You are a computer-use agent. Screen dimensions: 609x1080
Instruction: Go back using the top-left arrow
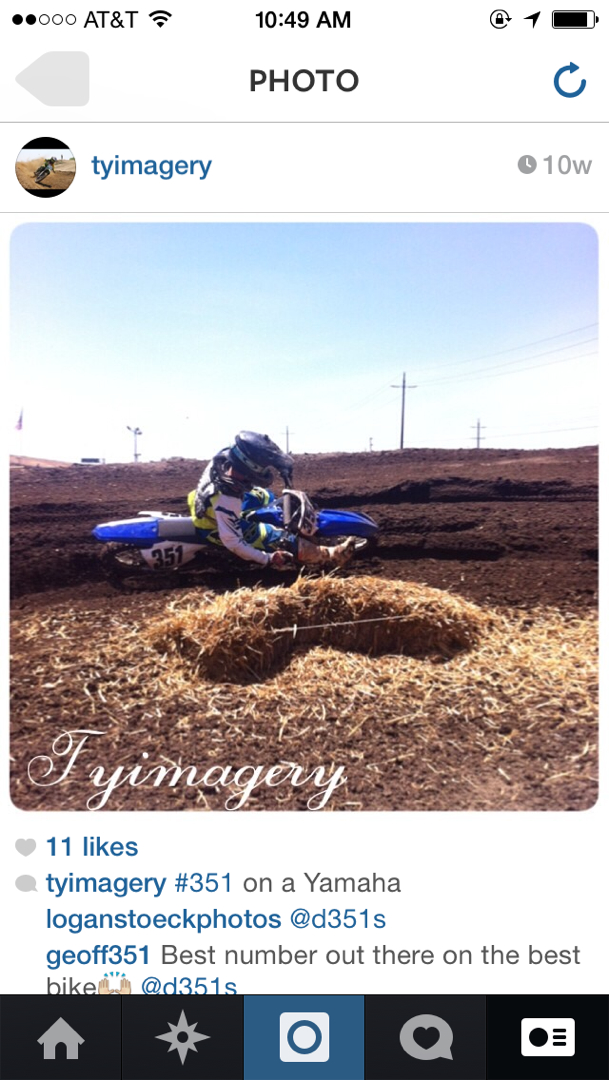(x=52, y=79)
